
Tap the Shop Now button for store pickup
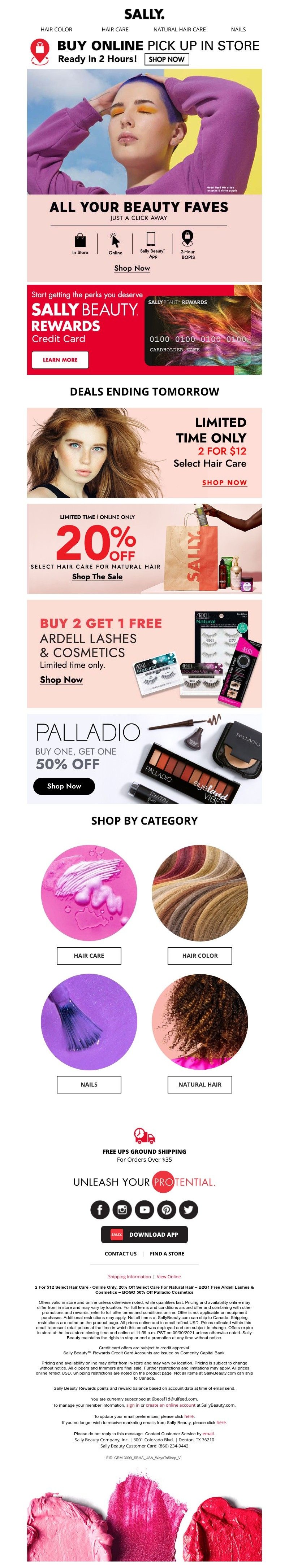coord(167,59)
